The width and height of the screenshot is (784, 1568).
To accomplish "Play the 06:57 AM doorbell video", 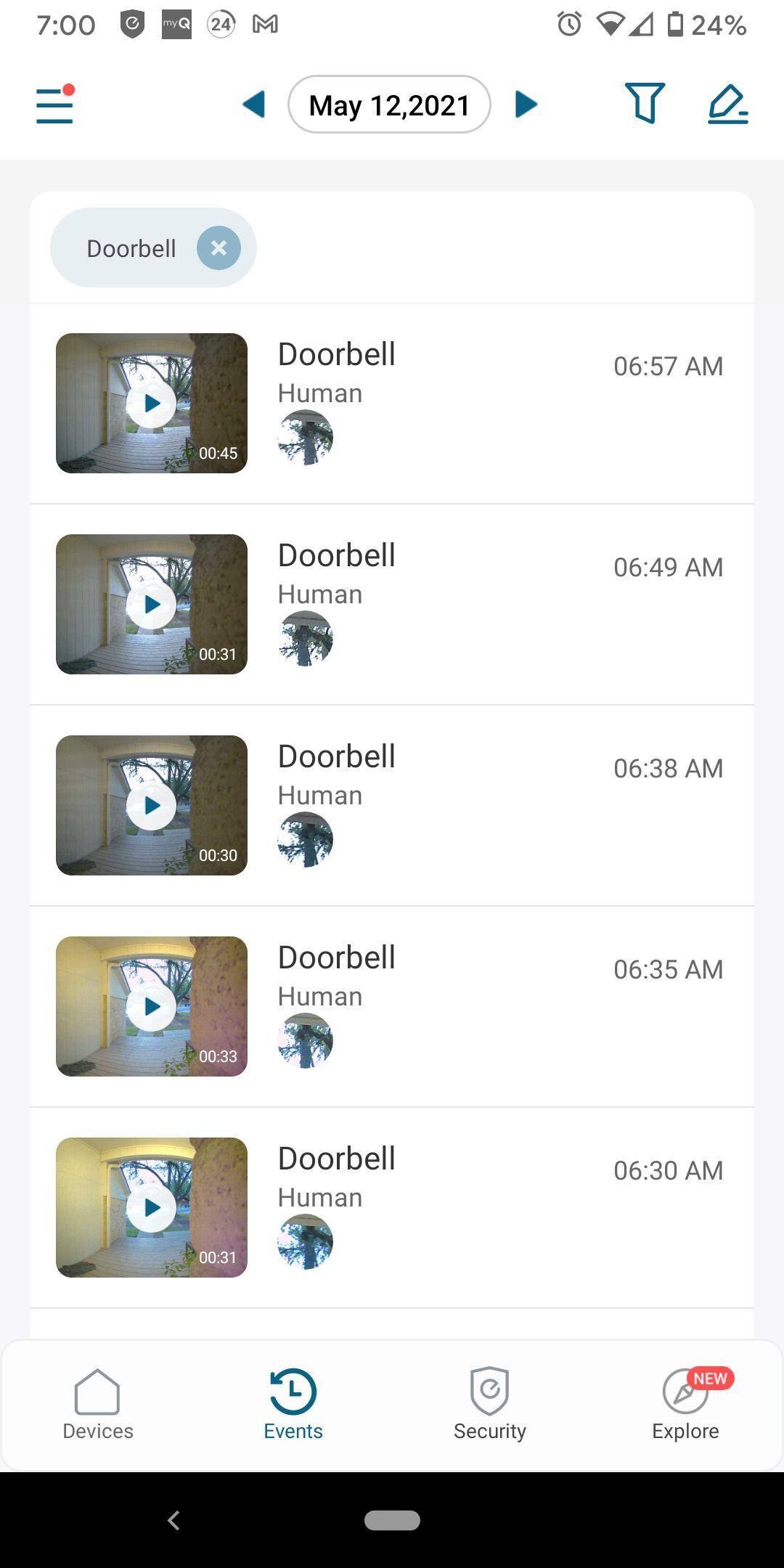I will [151, 404].
